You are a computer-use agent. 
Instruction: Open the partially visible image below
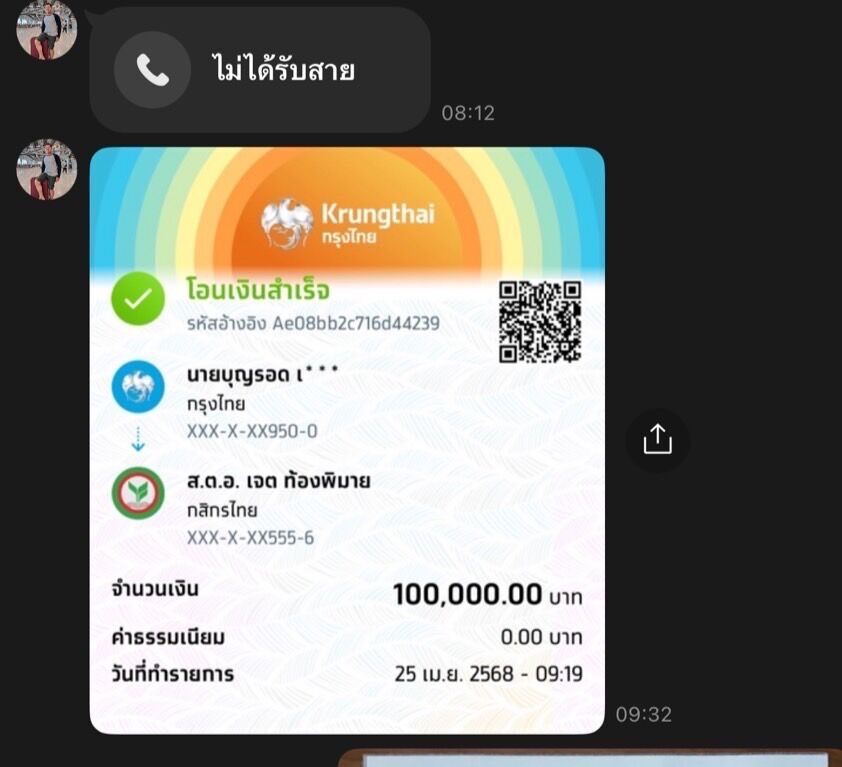pyautogui.click(x=590, y=758)
